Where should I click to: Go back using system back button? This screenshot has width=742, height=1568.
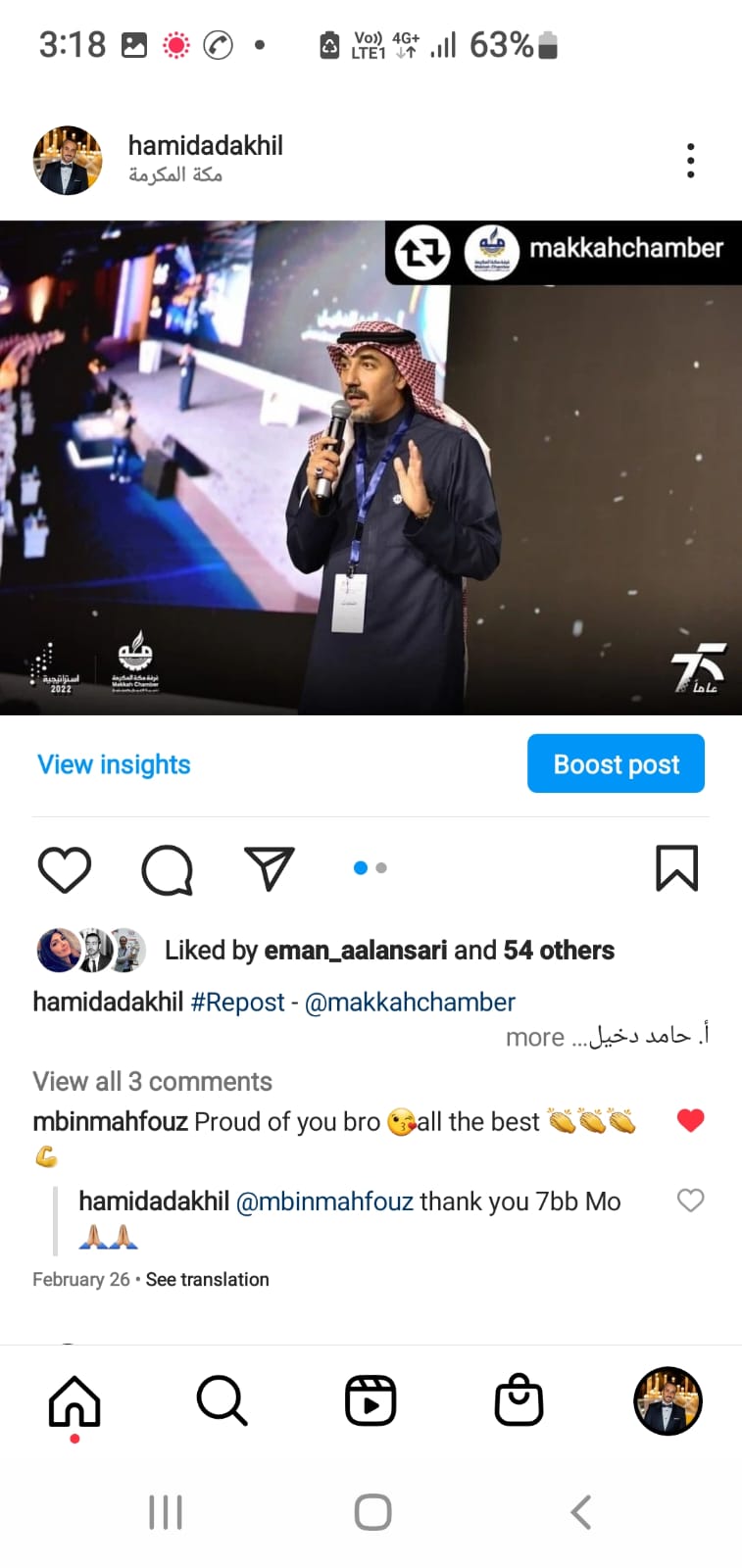click(x=580, y=1512)
